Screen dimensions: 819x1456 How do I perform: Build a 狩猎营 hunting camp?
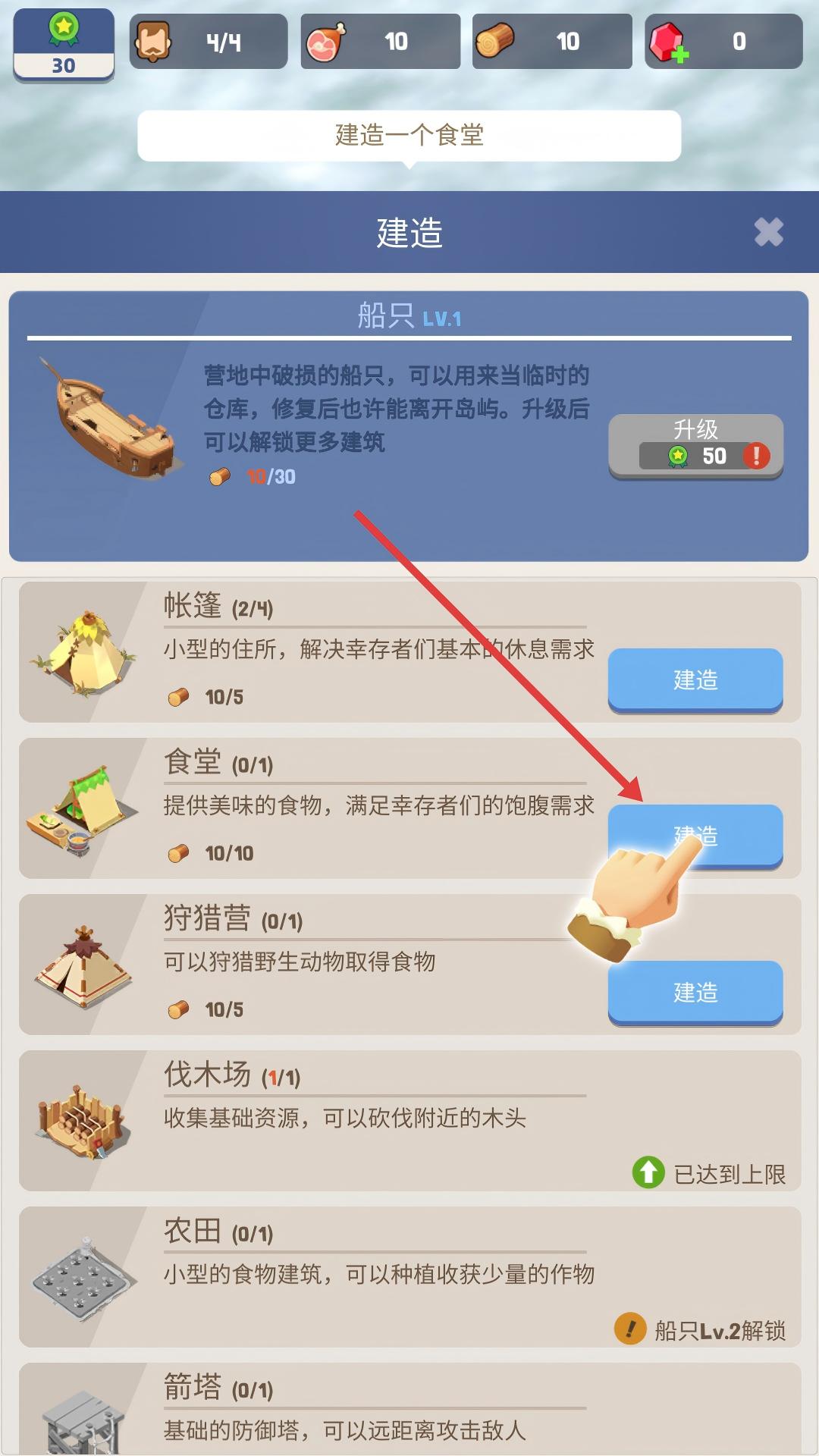(x=695, y=992)
